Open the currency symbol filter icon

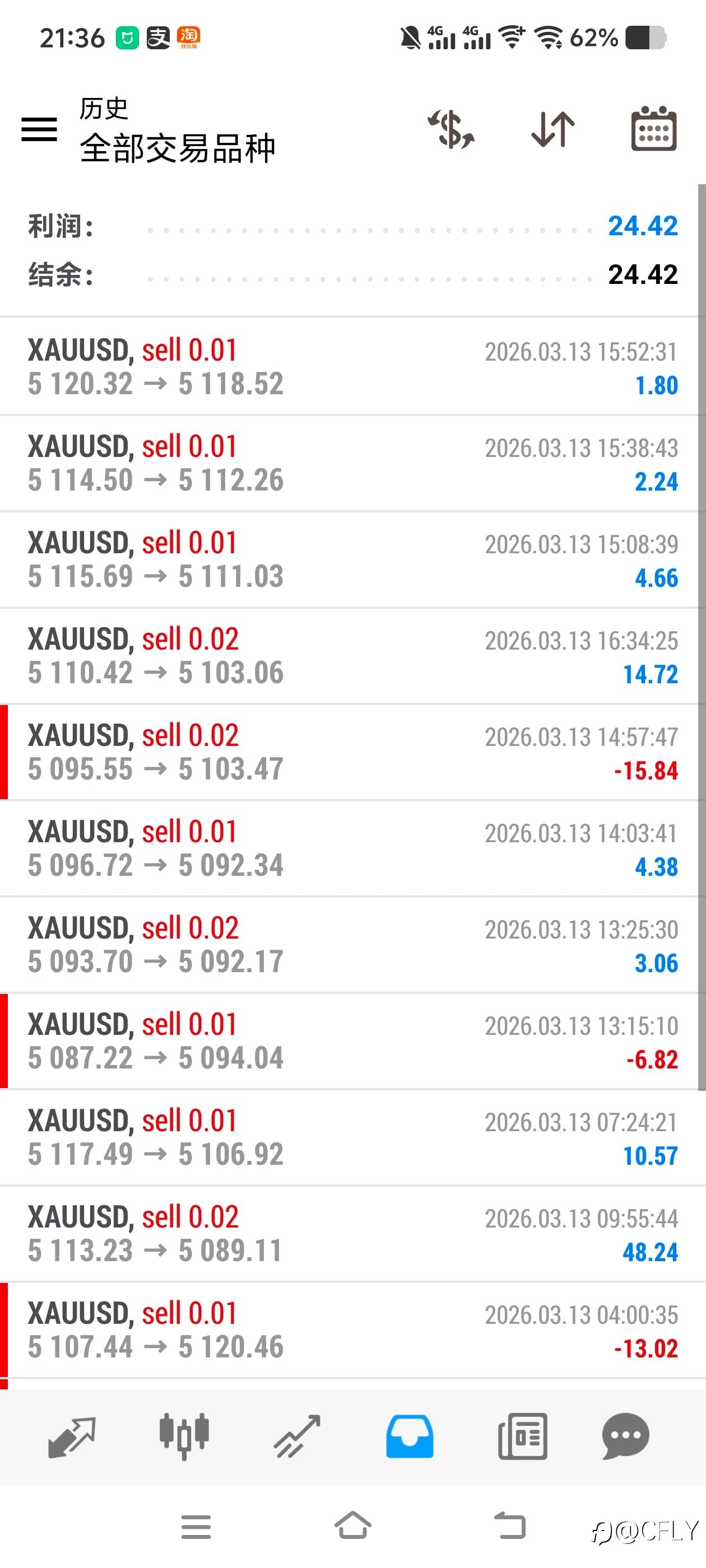point(450,129)
